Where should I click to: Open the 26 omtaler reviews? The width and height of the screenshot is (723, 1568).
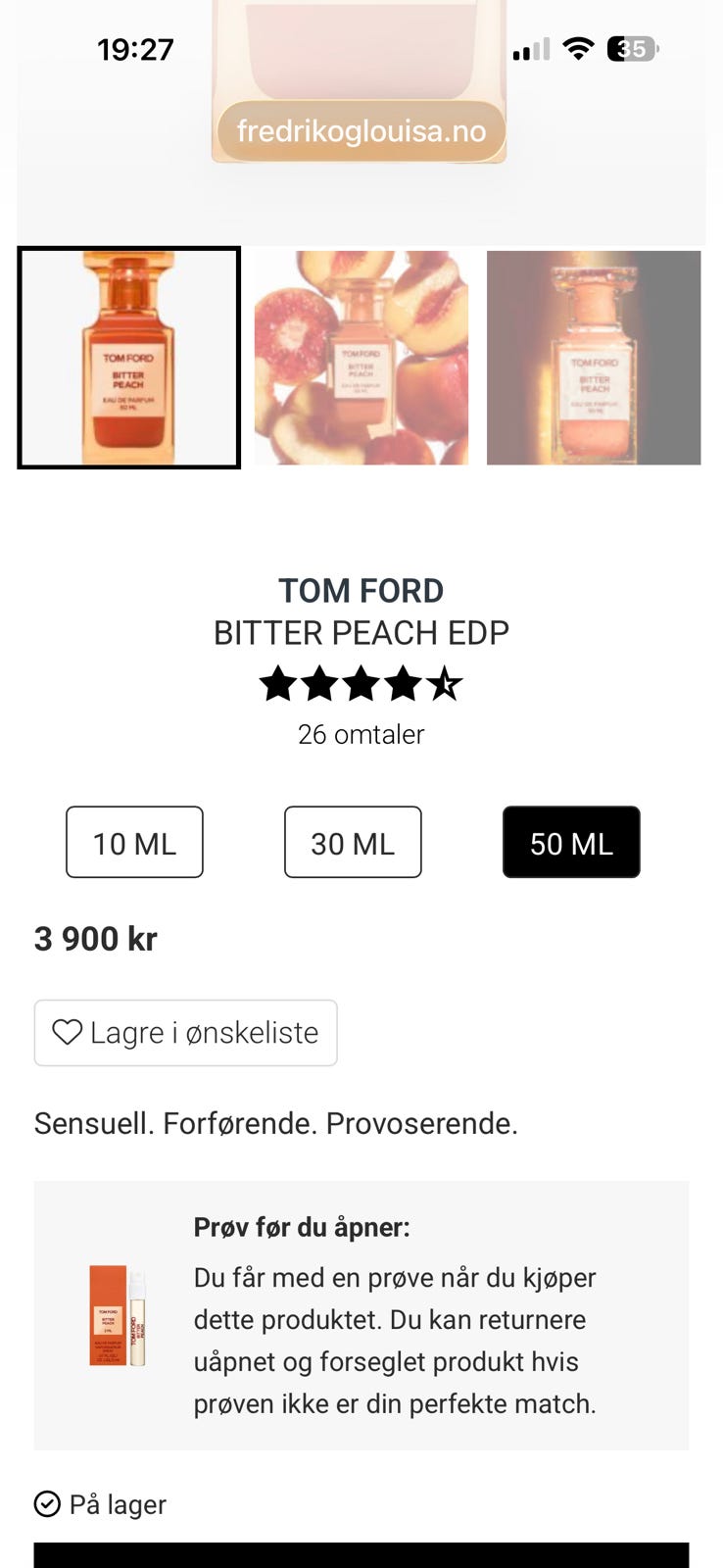click(361, 734)
